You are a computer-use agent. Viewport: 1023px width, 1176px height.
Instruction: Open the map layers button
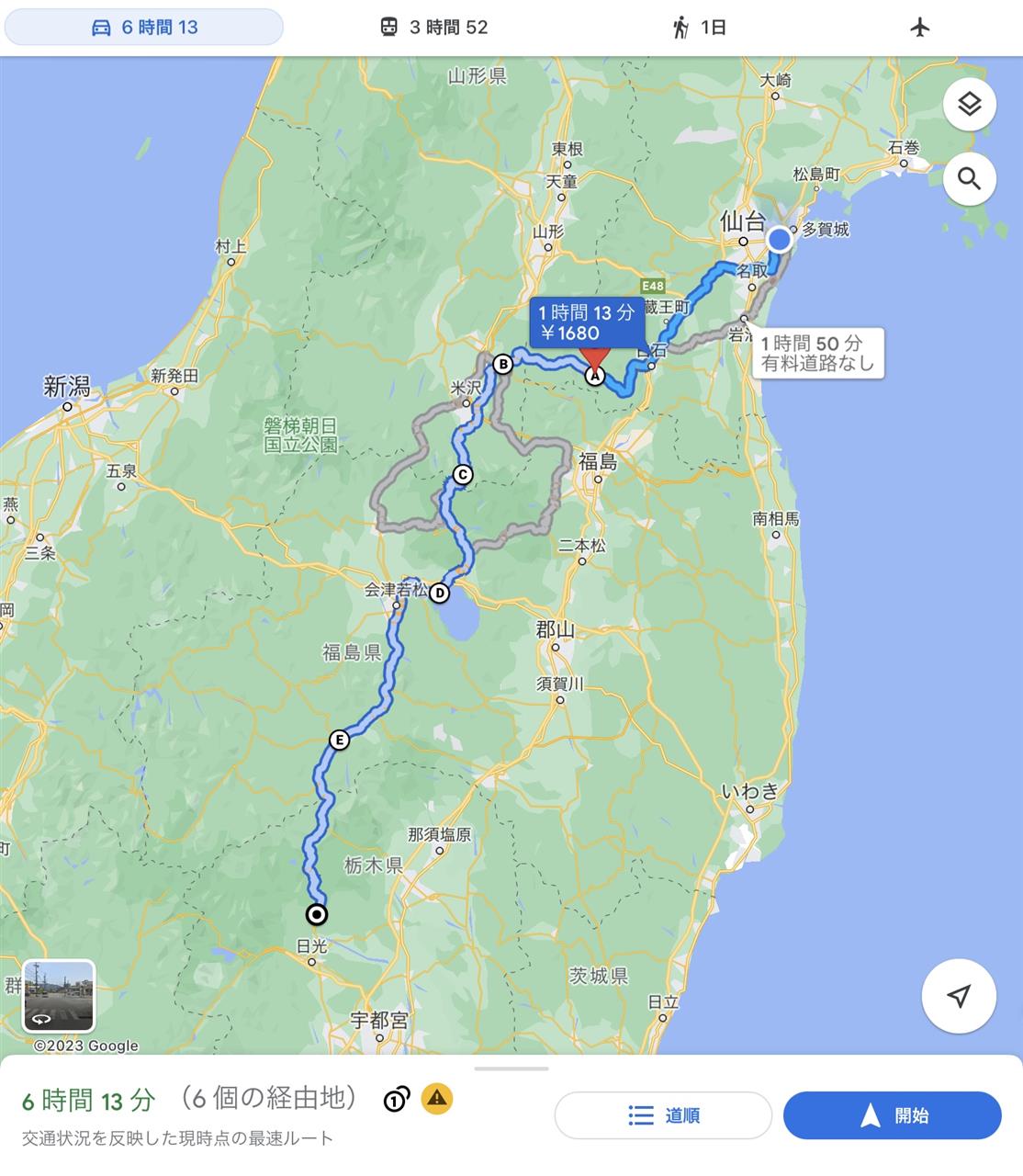point(969,104)
